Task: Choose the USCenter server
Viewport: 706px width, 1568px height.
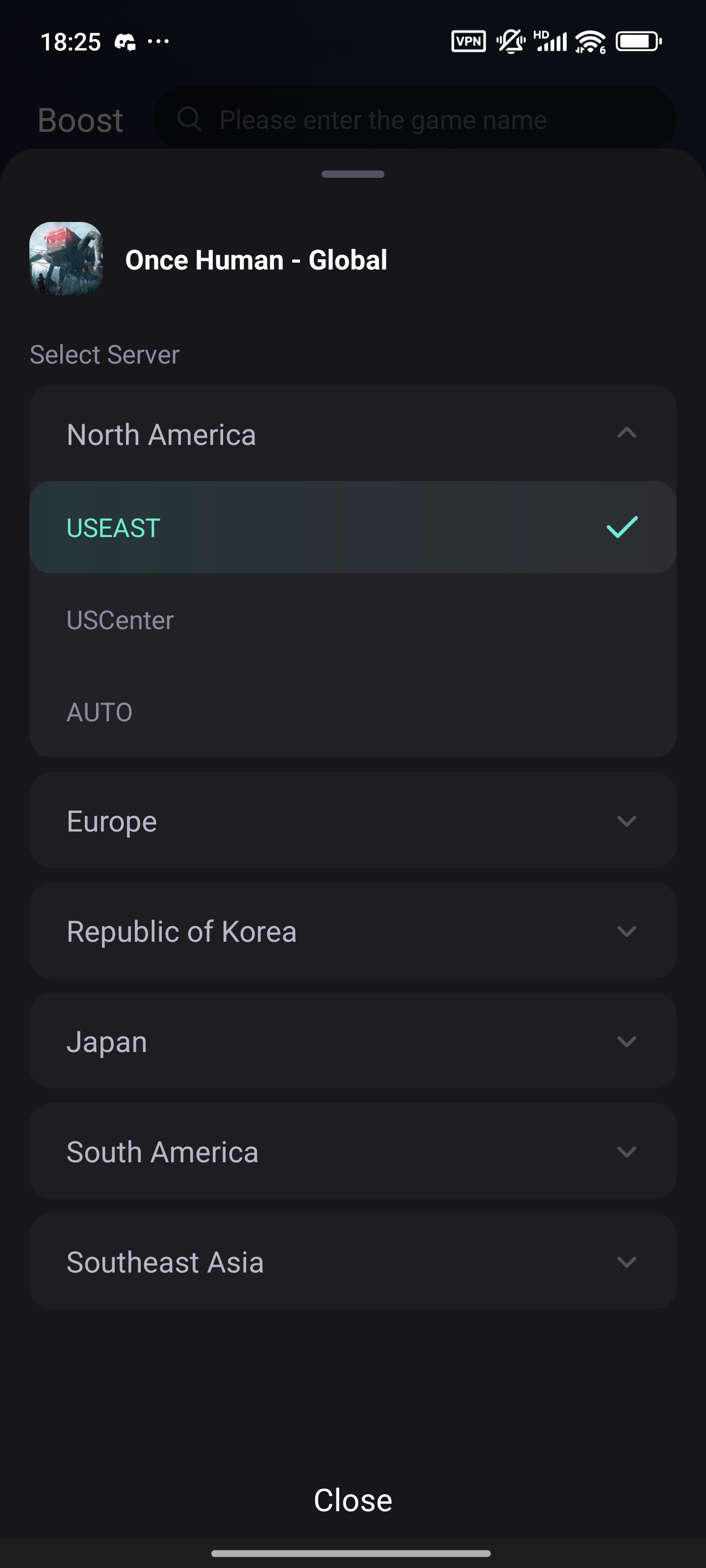Action: point(352,620)
